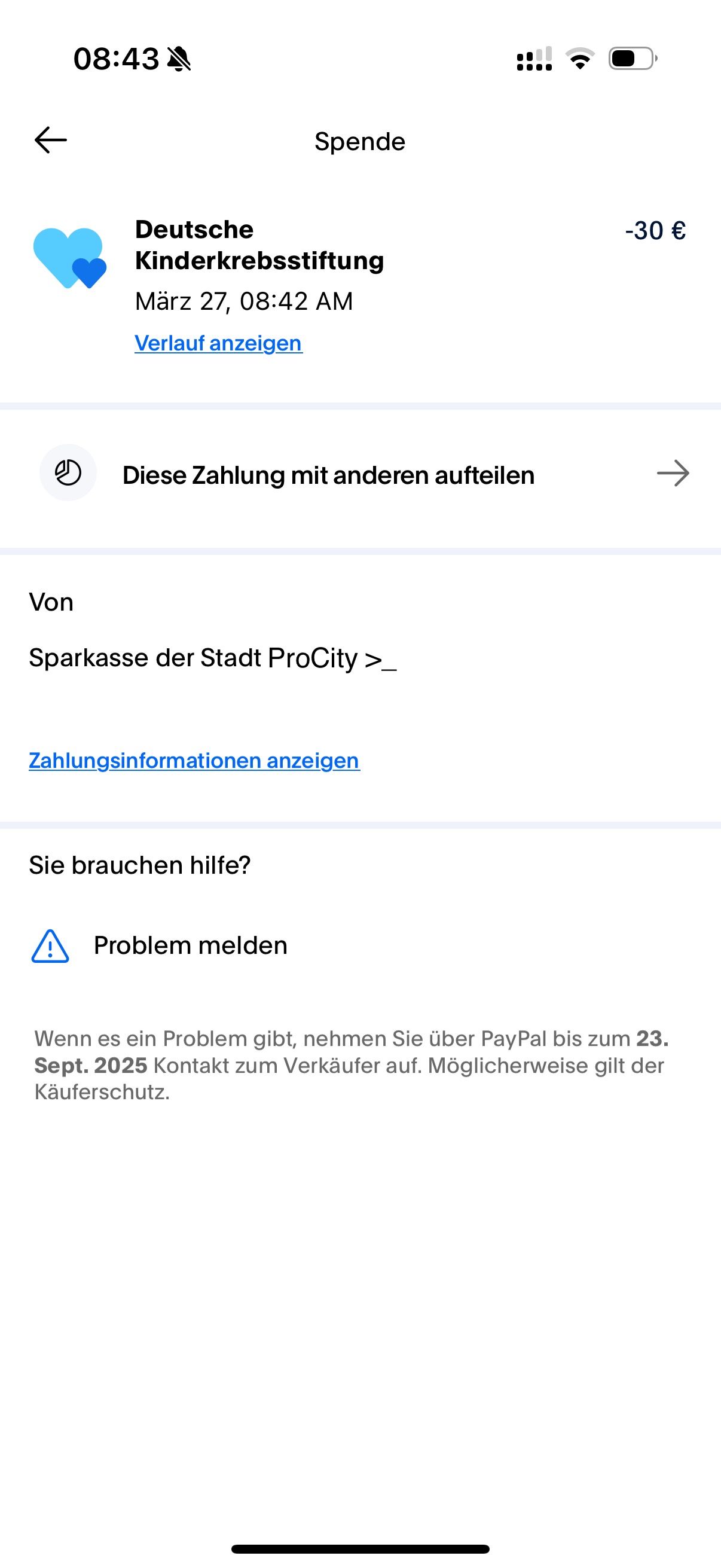Tap Zahlungsinformationen anzeigen link
The image size is (721, 1568).
tap(194, 761)
